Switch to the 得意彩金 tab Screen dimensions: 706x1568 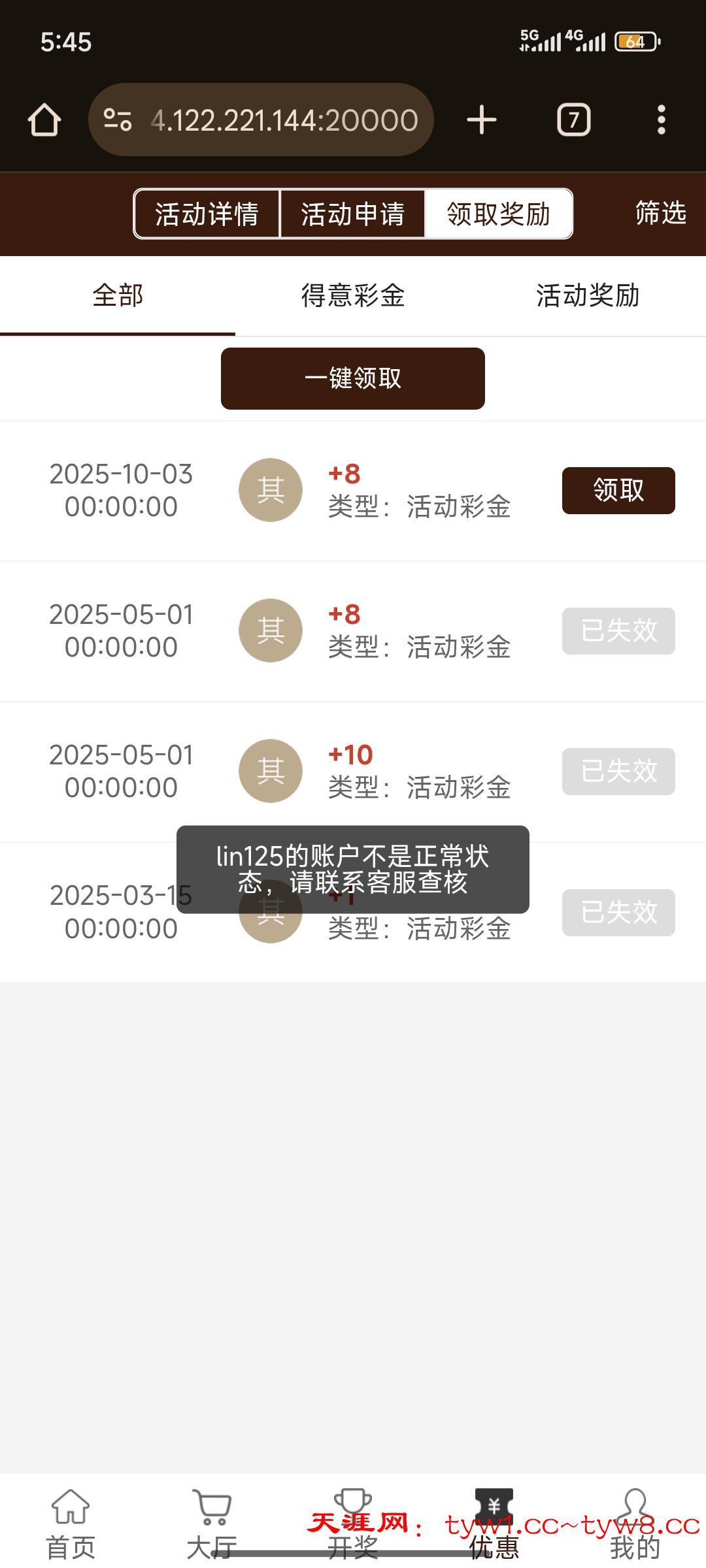tap(353, 296)
